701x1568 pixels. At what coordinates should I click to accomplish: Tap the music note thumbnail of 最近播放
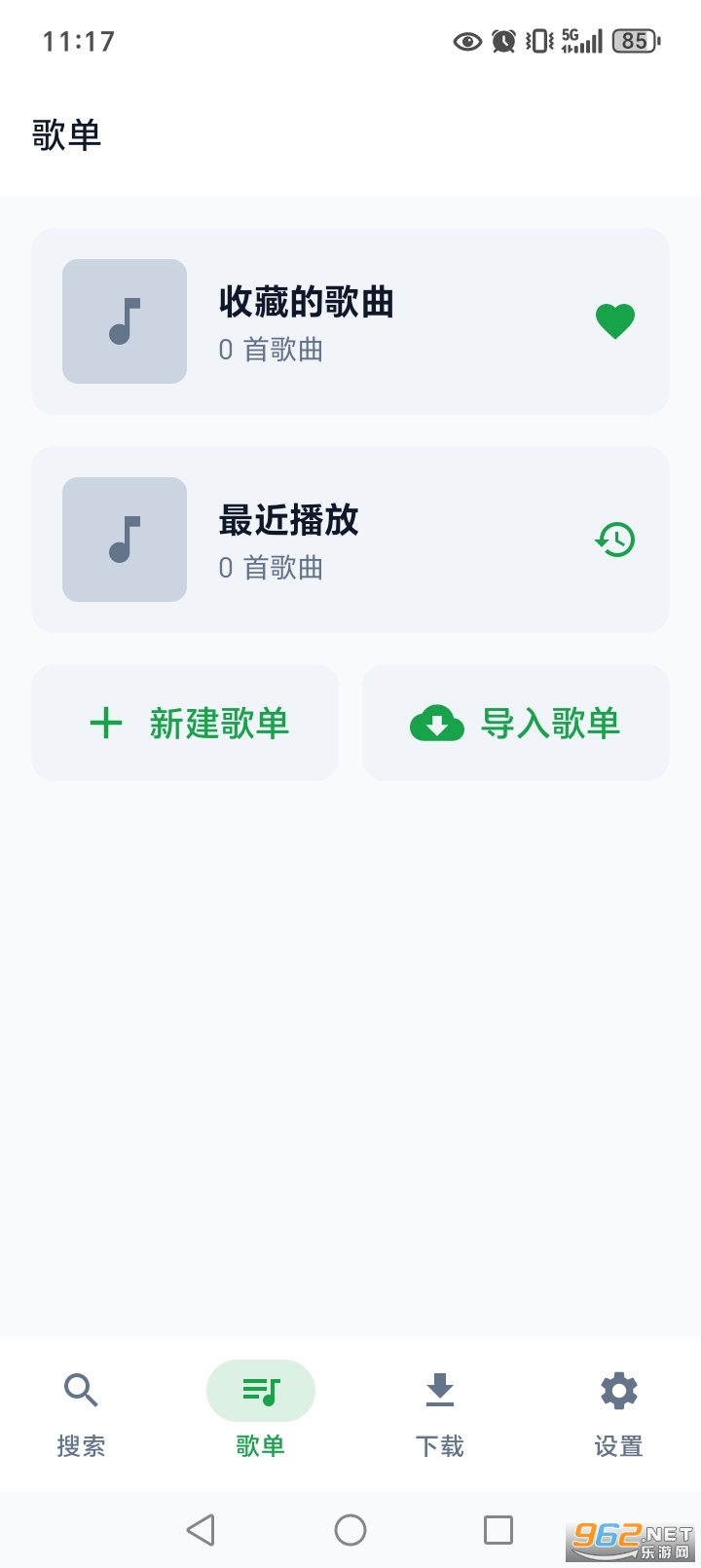point(124,540)
